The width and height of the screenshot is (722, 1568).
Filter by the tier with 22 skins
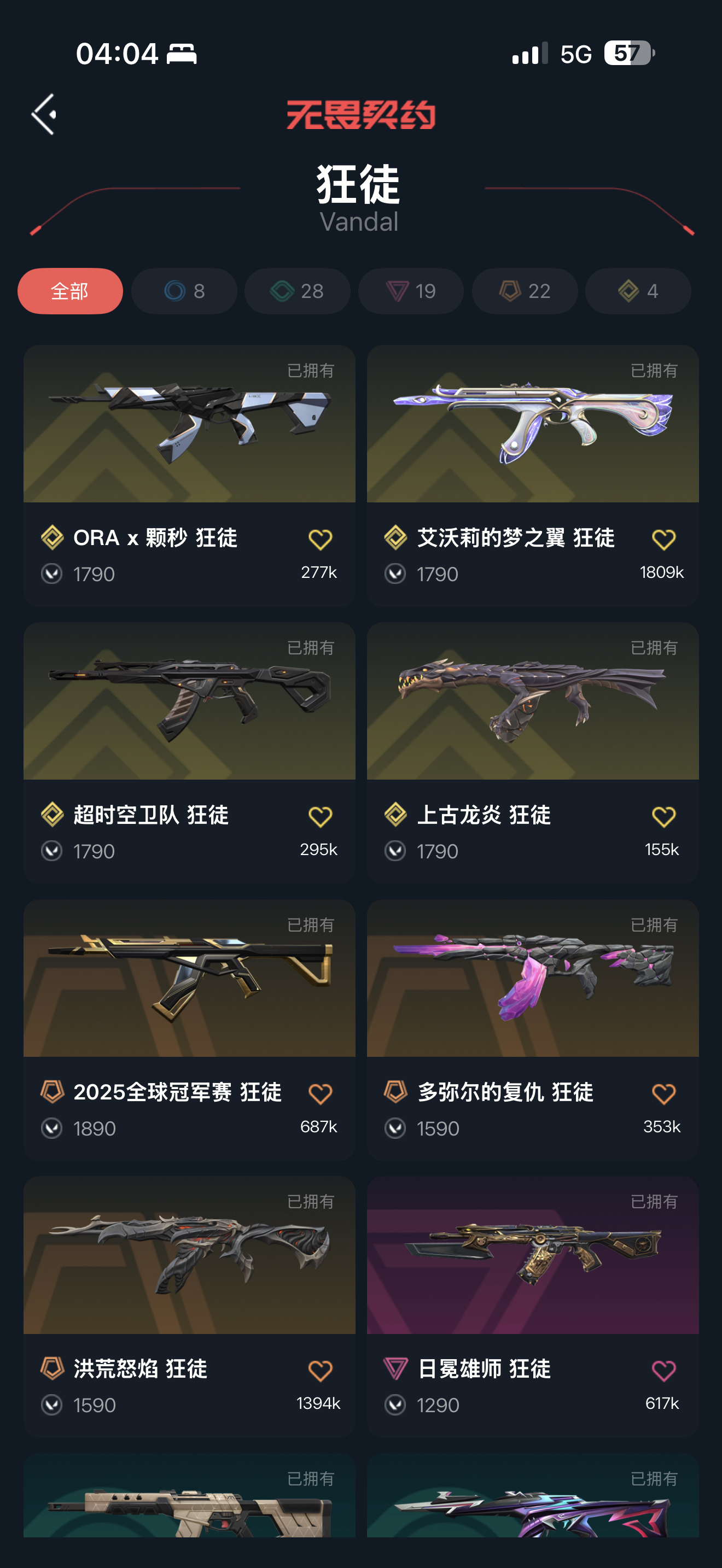525,291
